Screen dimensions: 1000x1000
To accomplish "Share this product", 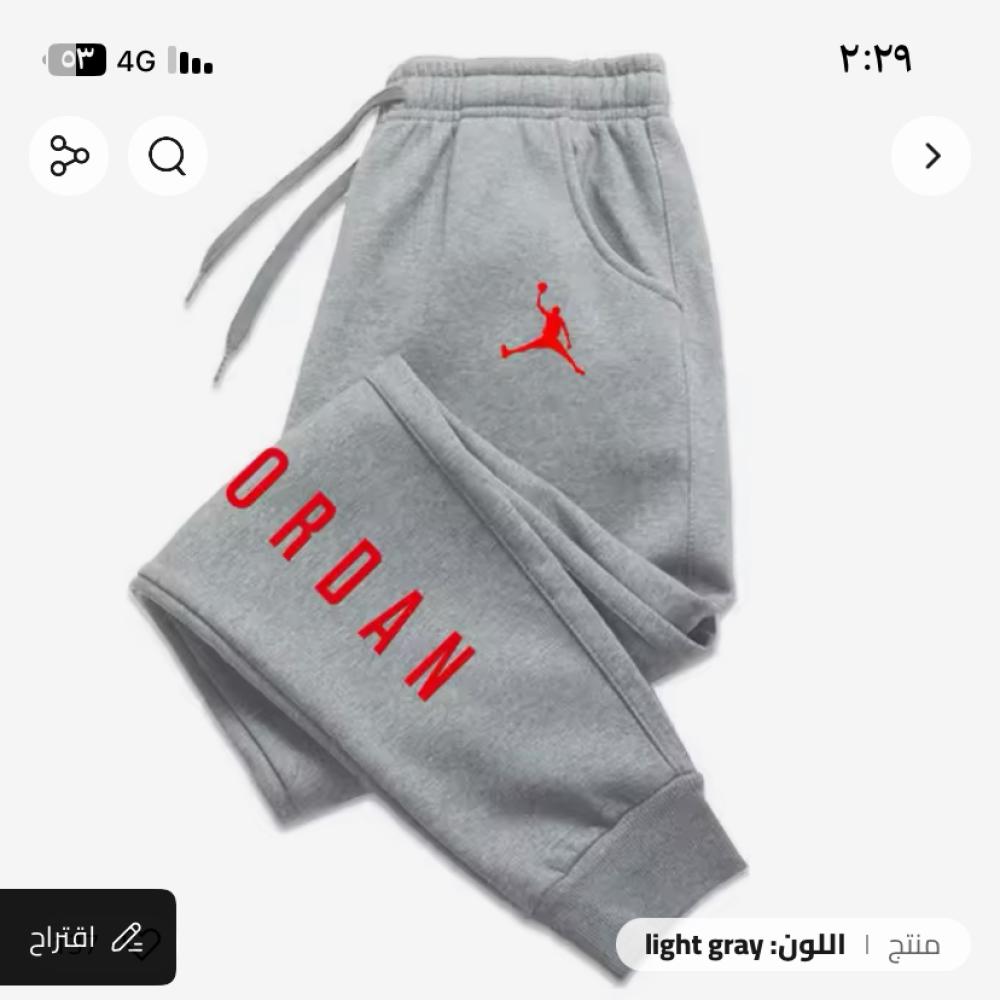I will 69,156.
